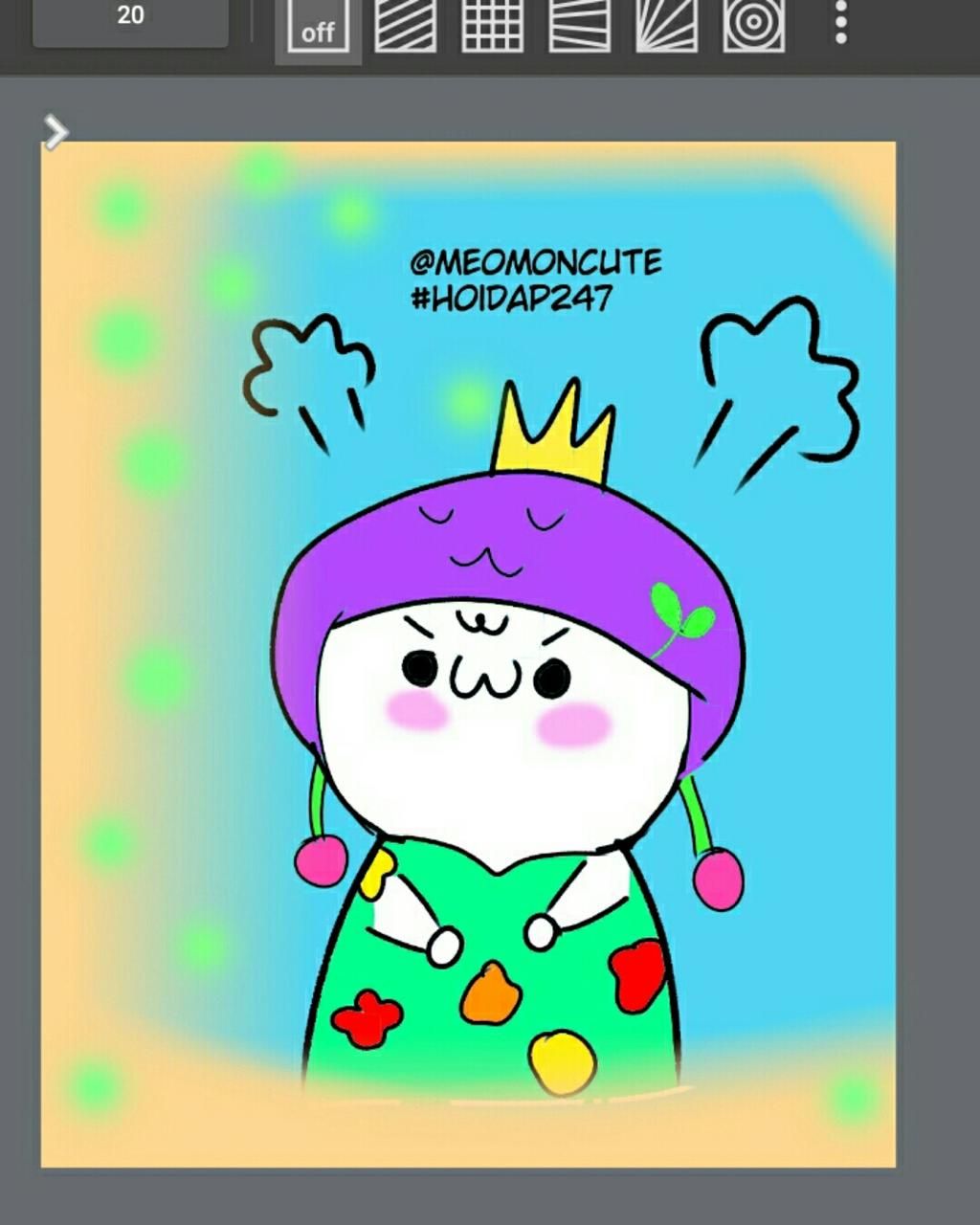
Task: Turn the snap guide off
Action: tap(318, 27)
